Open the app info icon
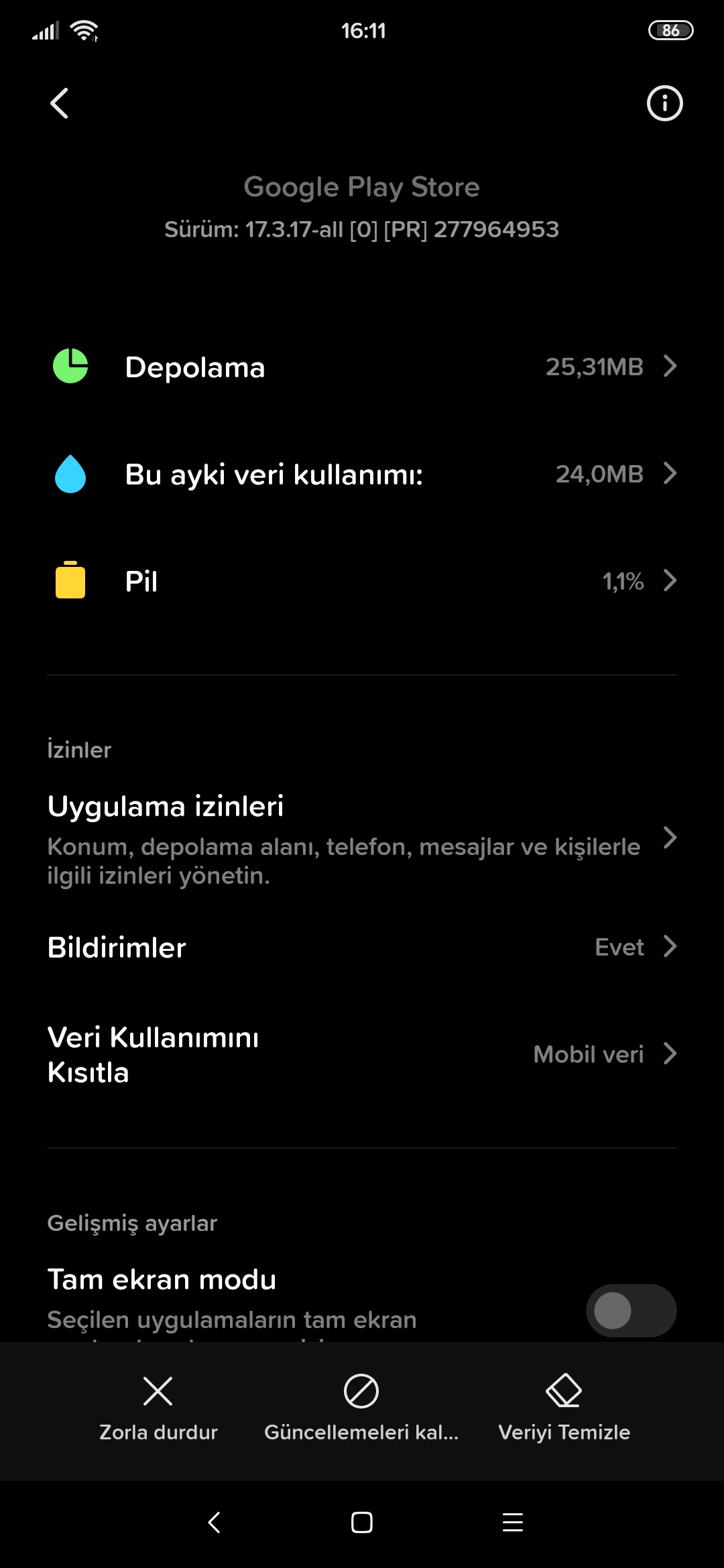This screenshot has width=724, height=1568. 664,103
